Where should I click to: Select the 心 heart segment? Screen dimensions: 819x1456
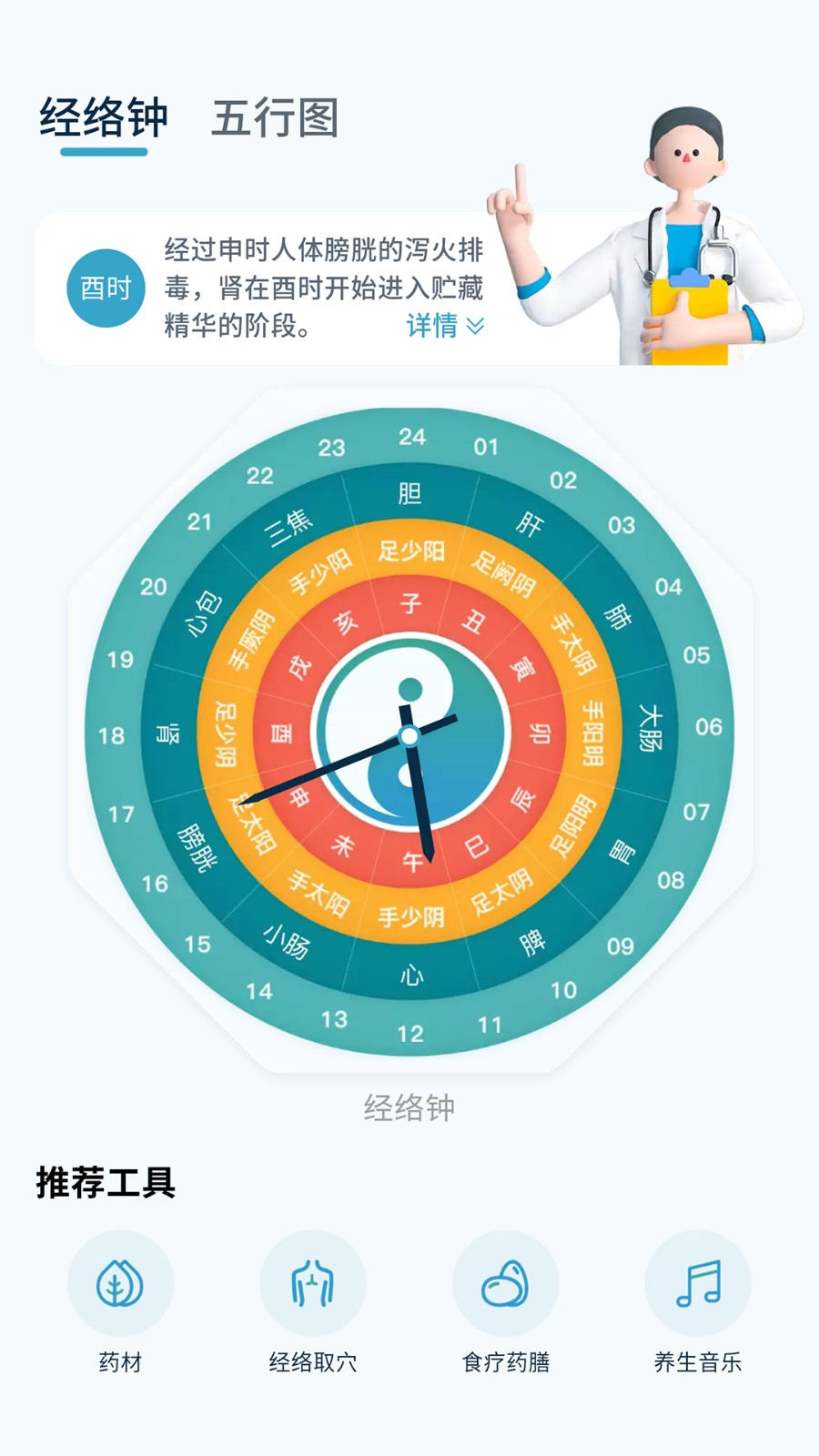point(412,973)
